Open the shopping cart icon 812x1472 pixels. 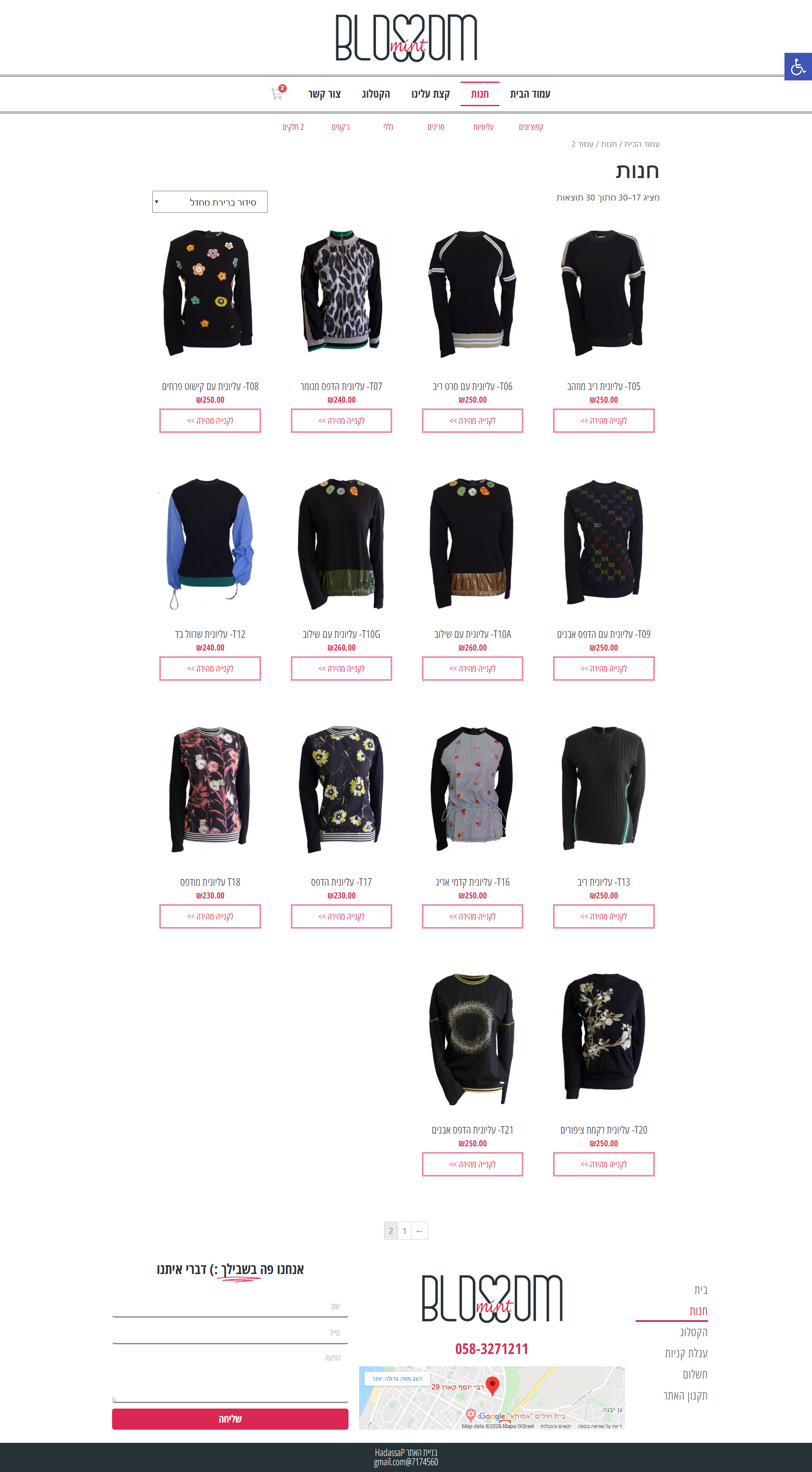[277, 94]
